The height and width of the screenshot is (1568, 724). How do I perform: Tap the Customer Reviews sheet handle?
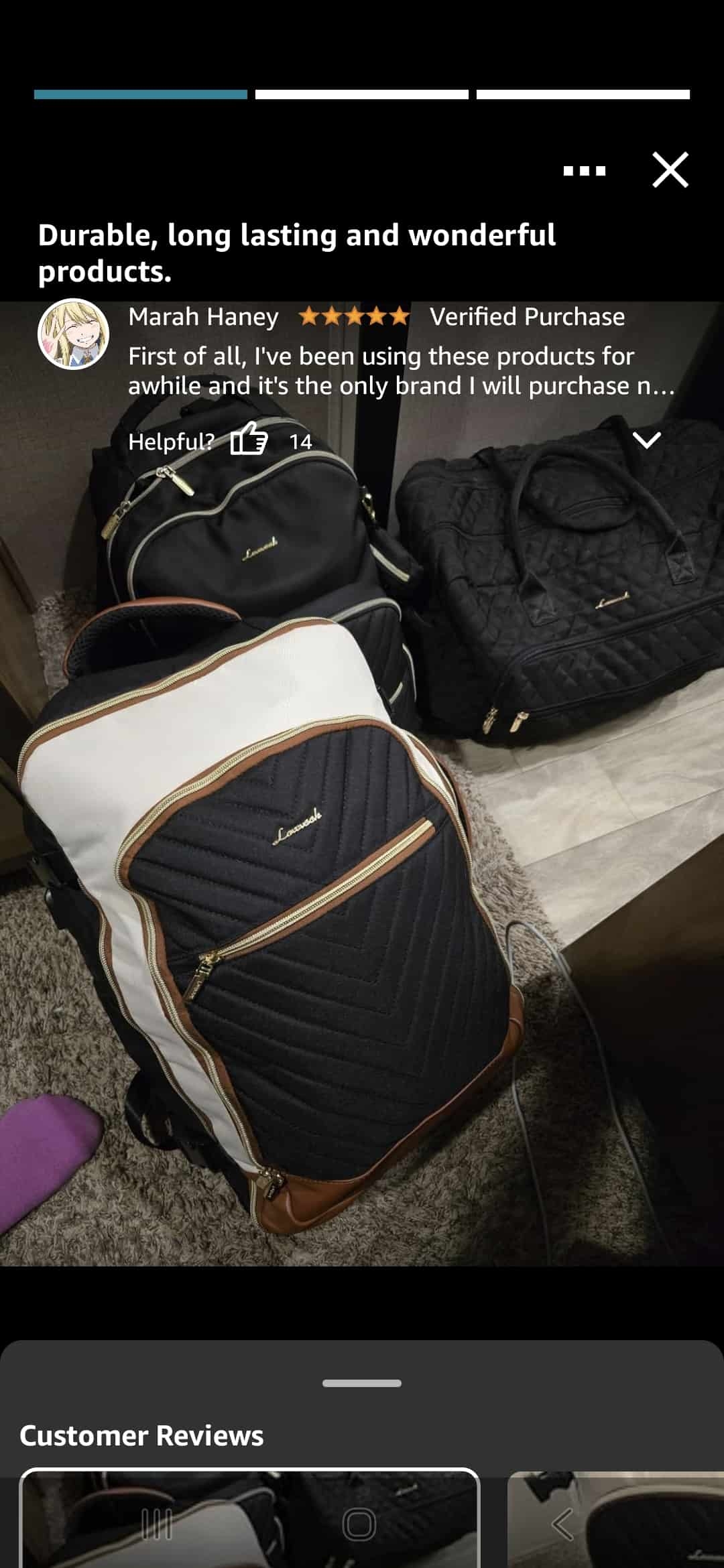(x=362, y=1383)
